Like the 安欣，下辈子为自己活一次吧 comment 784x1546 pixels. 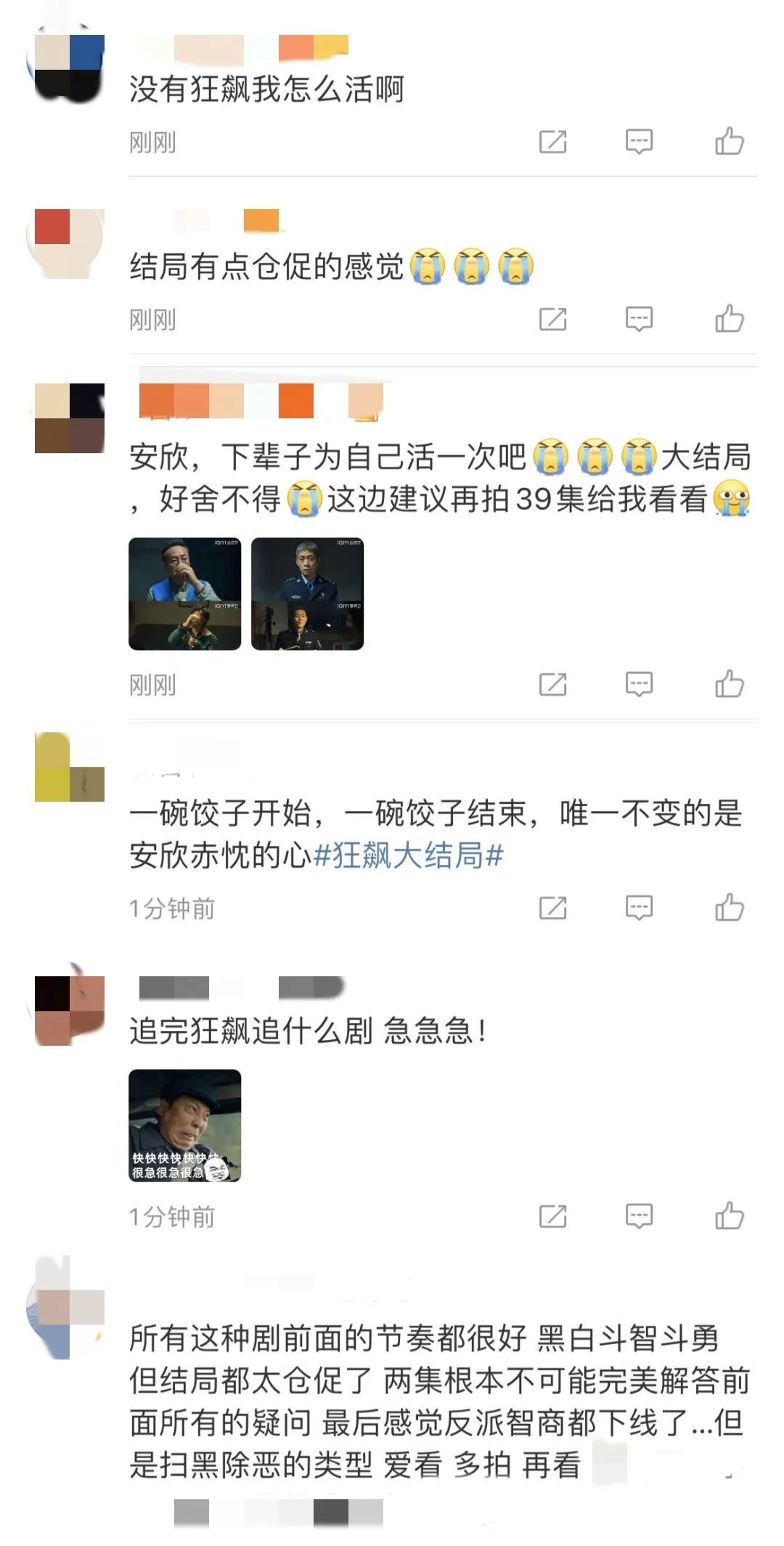(x=730, y=683)
